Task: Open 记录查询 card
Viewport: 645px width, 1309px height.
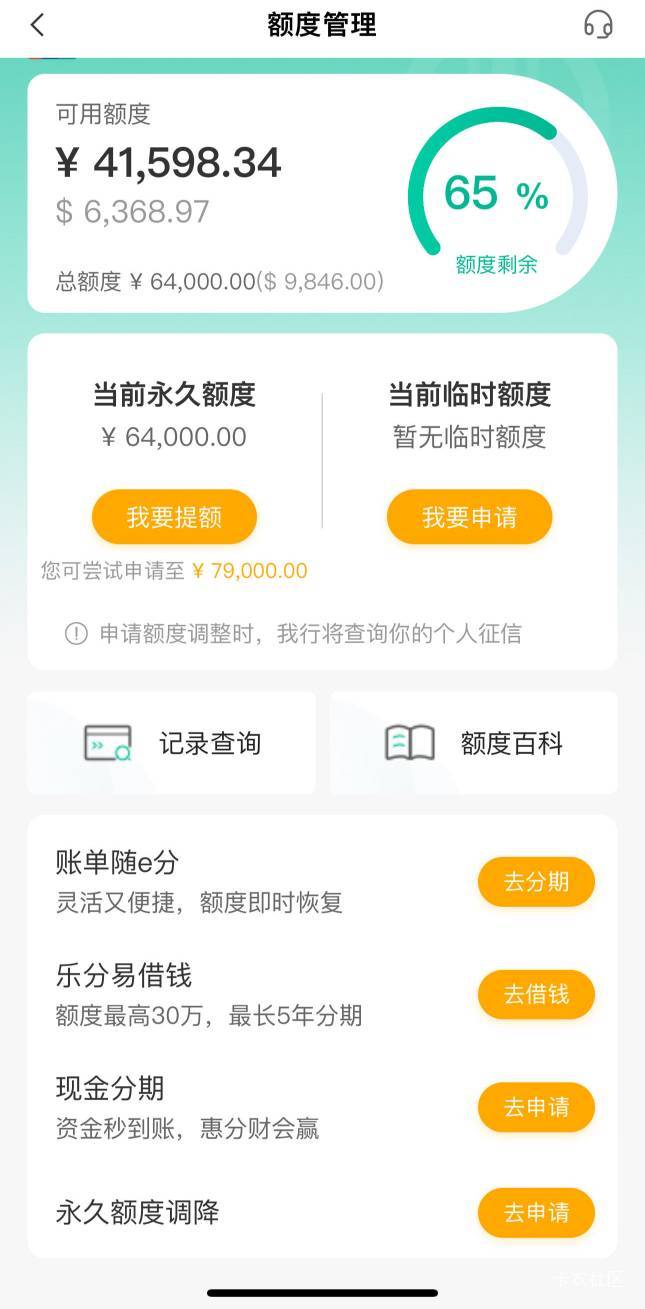Action: pyautogui.click(x=171, y=743)
